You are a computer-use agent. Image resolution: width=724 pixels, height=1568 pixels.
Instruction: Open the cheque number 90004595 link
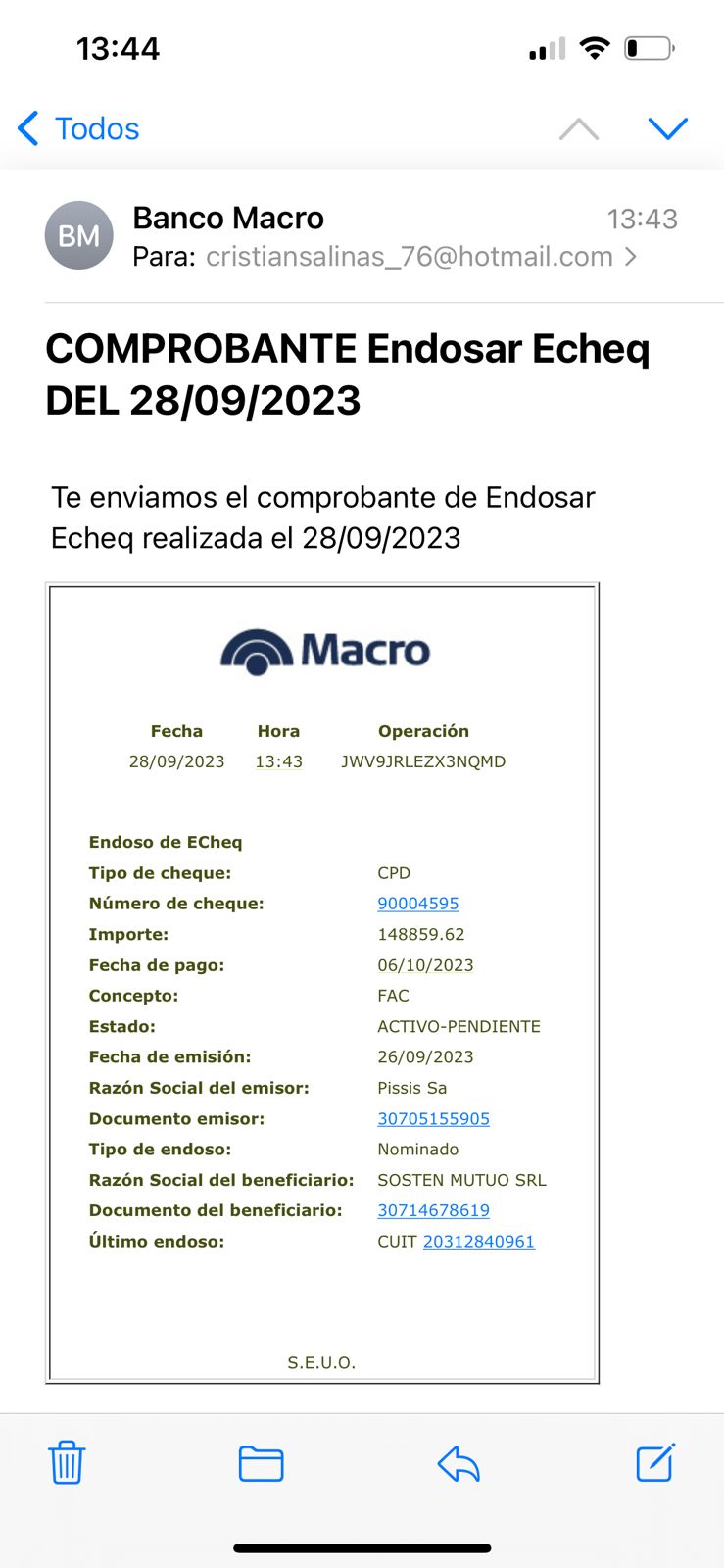(418, 904)
